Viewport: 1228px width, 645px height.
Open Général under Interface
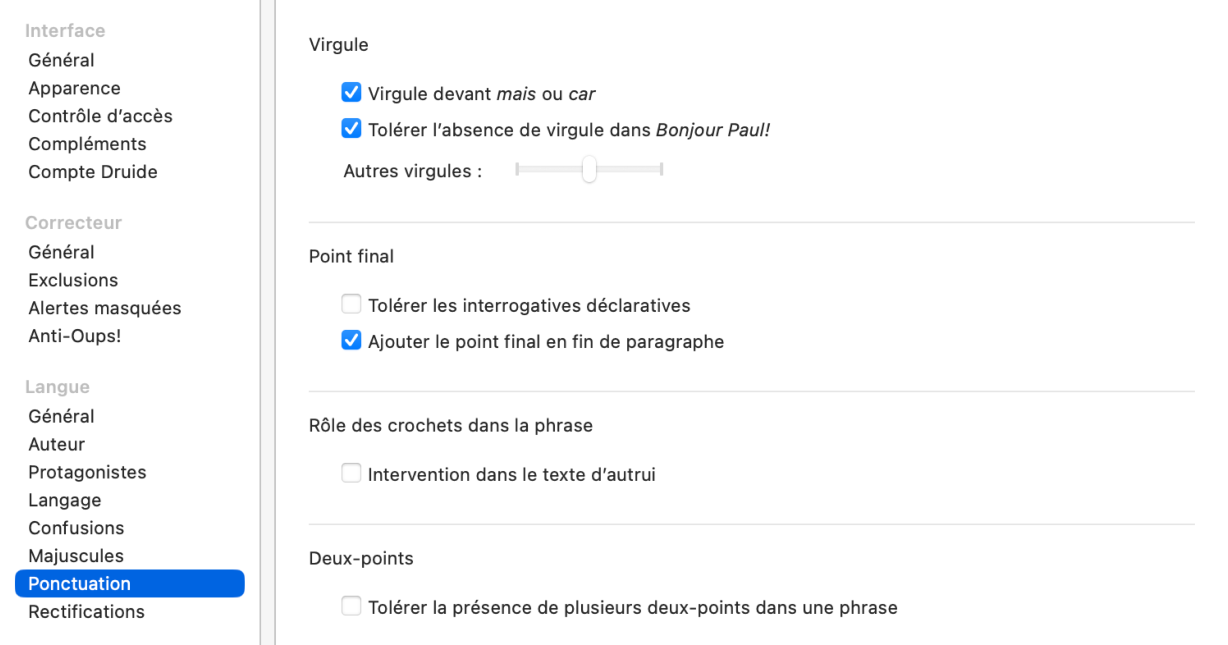coord(62,61)
